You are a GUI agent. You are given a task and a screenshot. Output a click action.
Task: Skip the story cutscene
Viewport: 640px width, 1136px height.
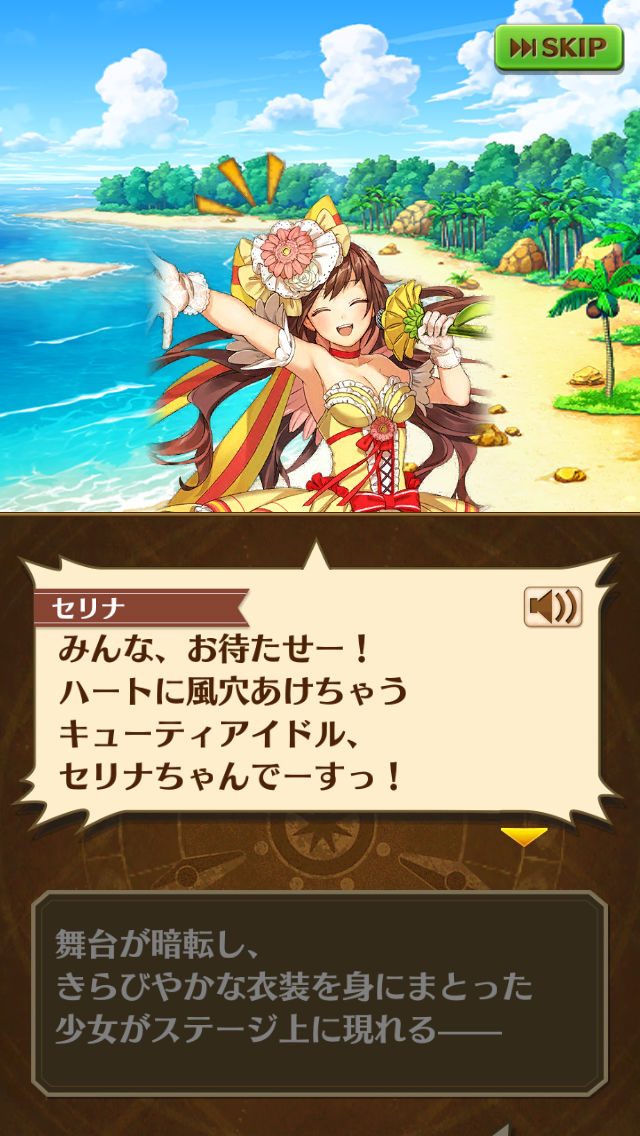click(558, 47)
